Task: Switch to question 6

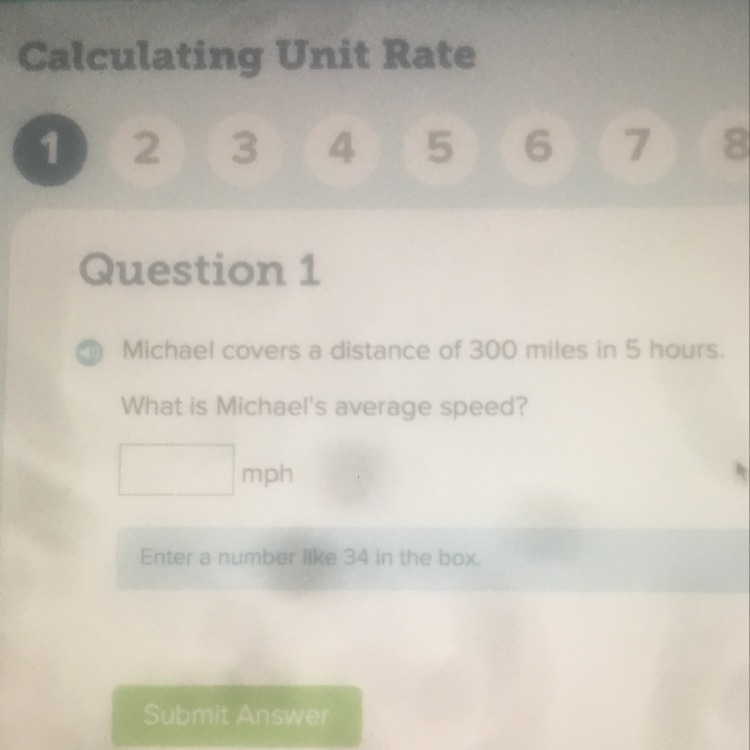Action: [x=536, y=149]
